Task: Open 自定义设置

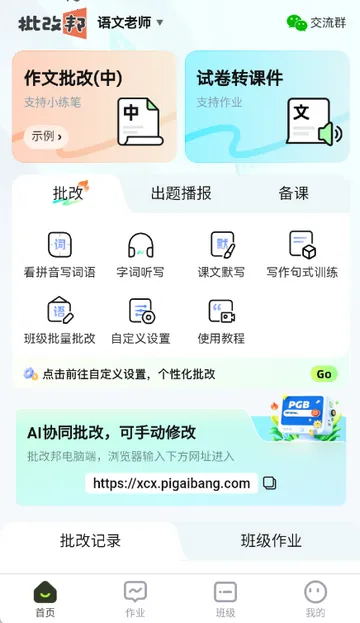Action: [x=141, y=321]
